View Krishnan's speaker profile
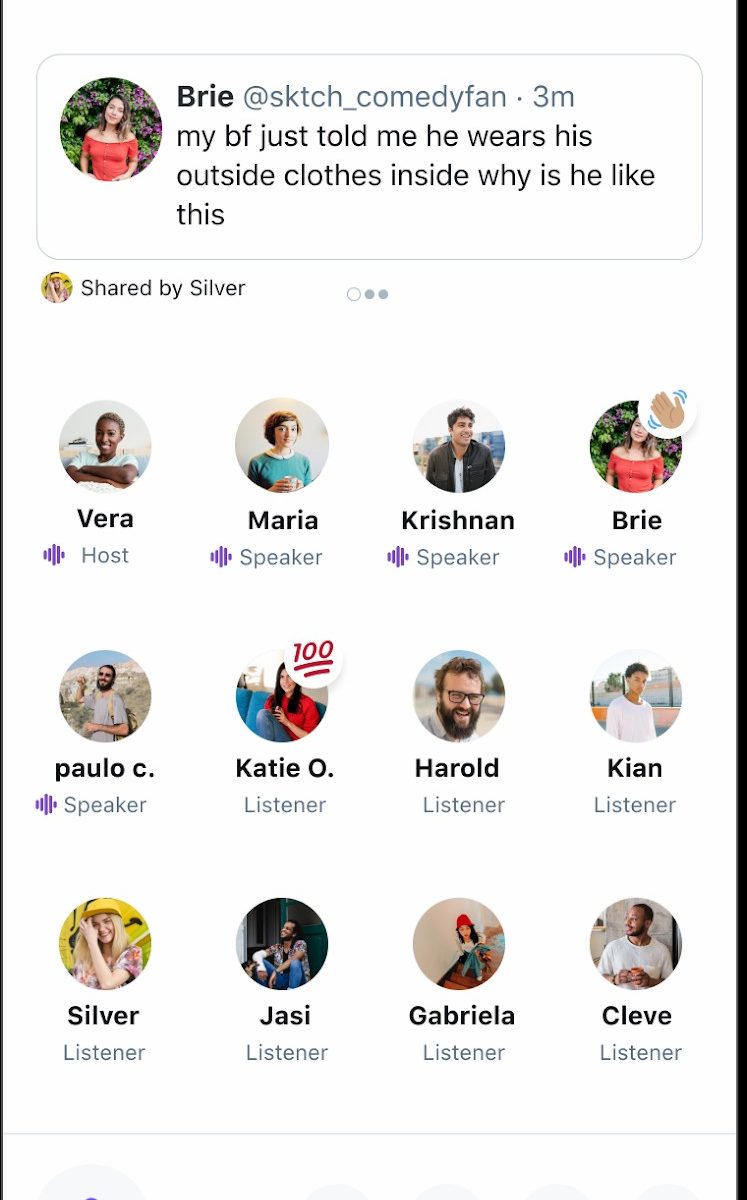The width and height of the screenshot is (747, 1200). [458, 446]
